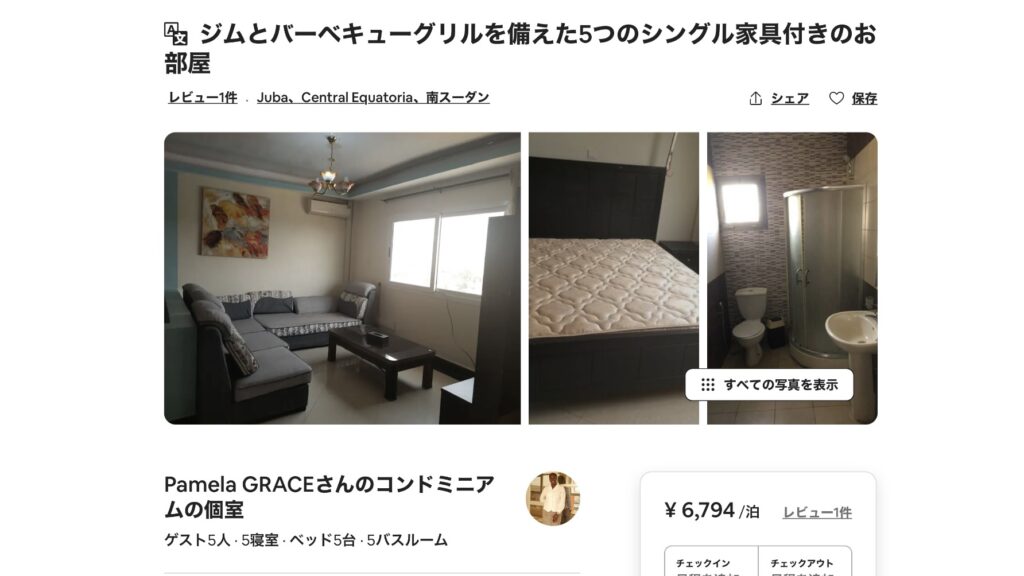This screenshot has width=1024, height=576.
Task: Select the チェックアウト date field
Action: pyautogui.click(x=804, y=564)
